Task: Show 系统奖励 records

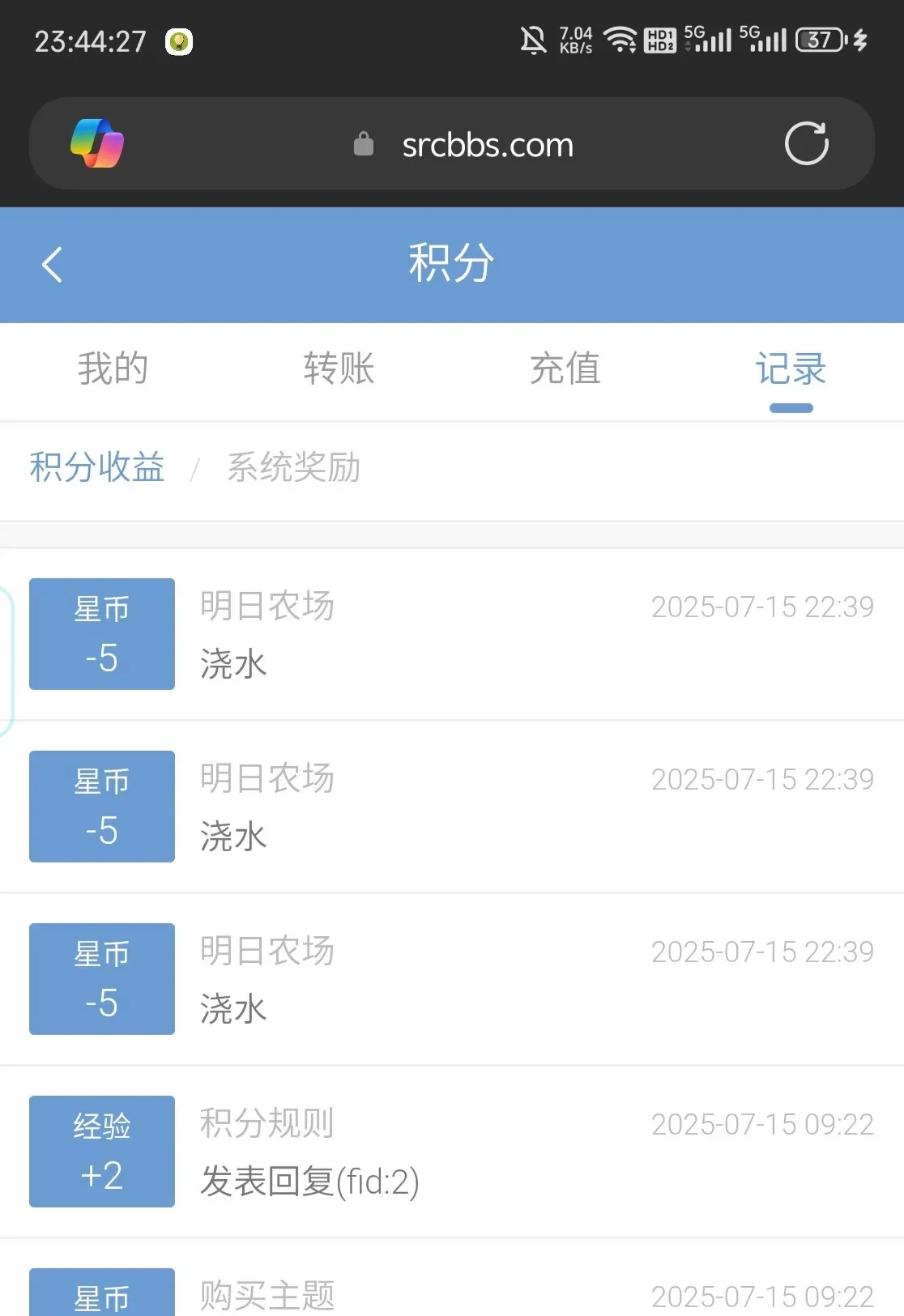Action: [x=293, y=467]
